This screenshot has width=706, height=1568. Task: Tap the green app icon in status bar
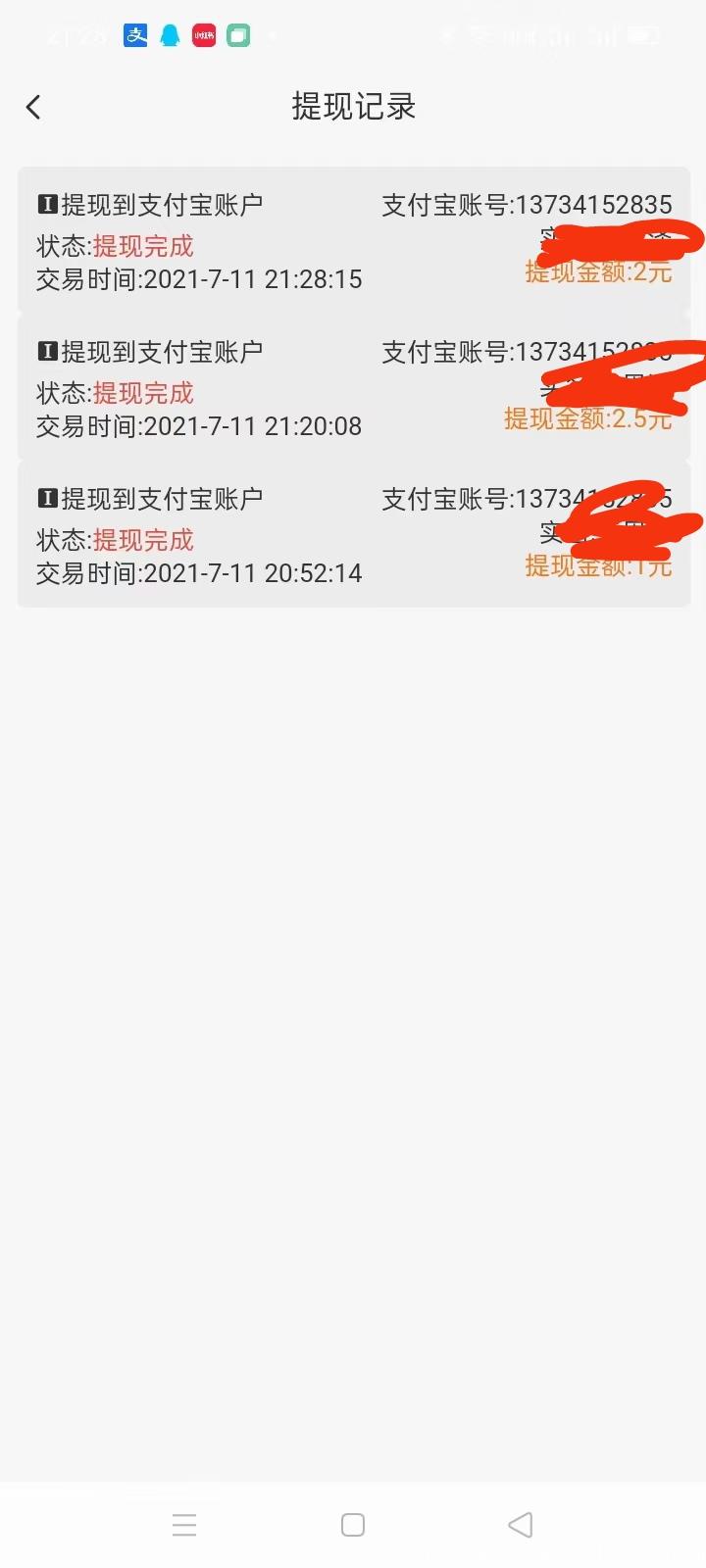point(237,36)
